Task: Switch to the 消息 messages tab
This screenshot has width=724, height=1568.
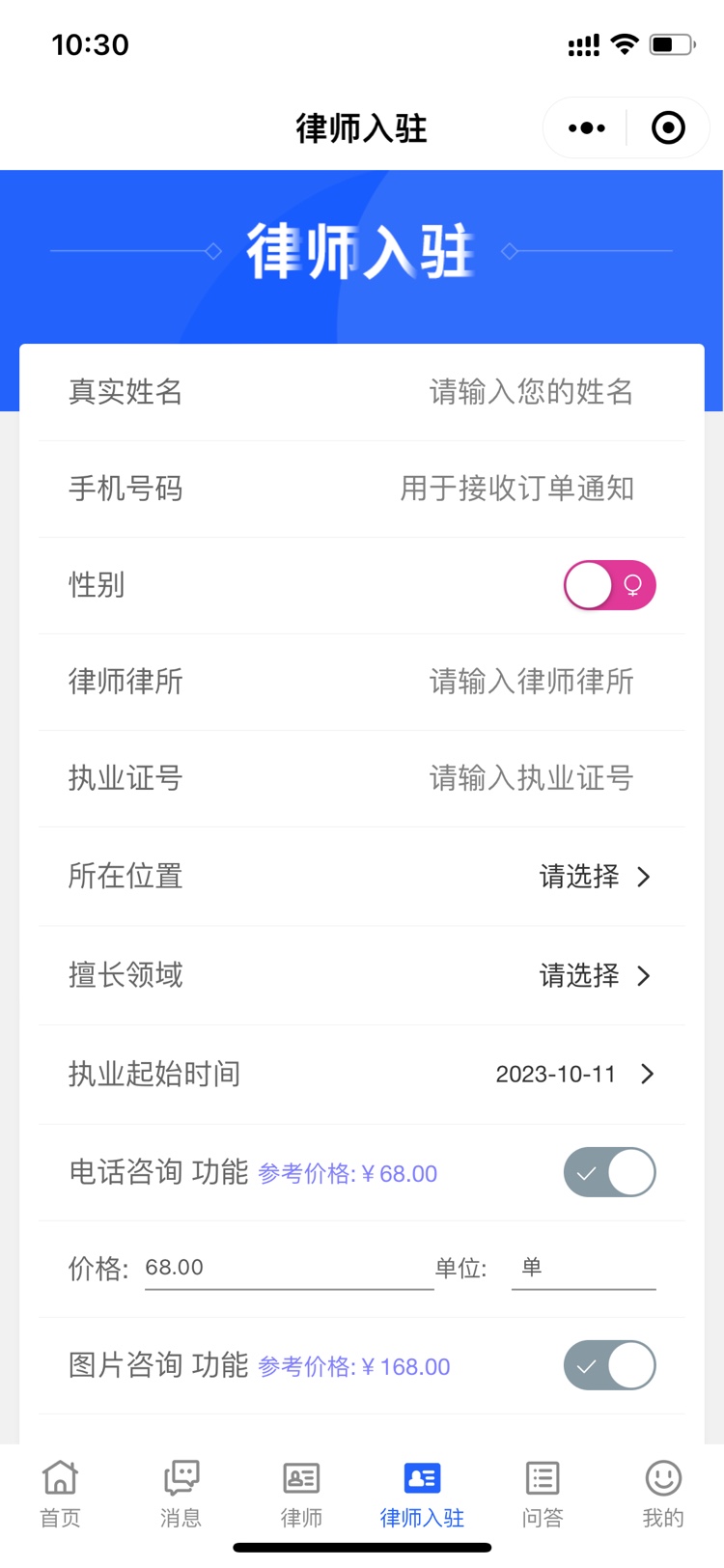Action: coord(181,1494)
